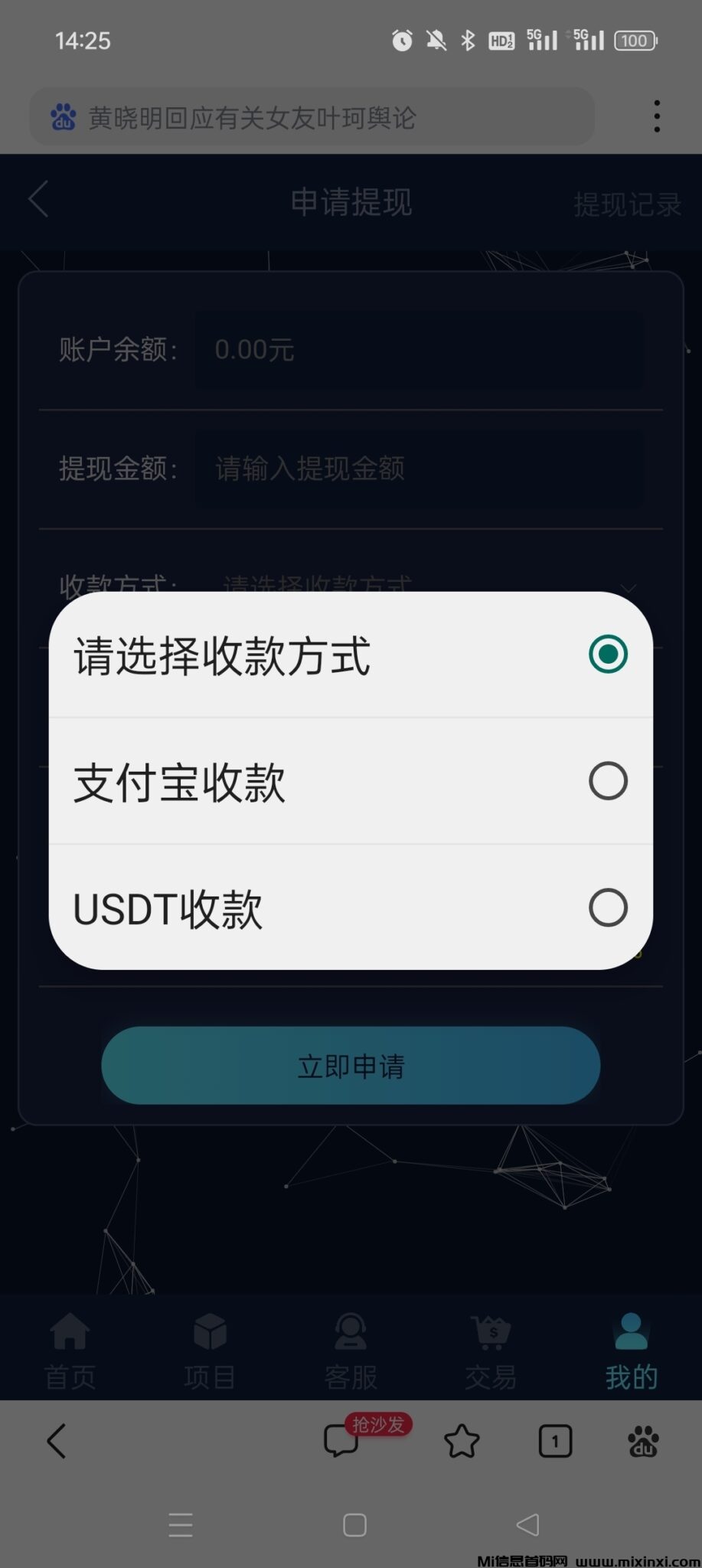Open the 收款方式 dropdown chevron
This screenshot has width=702, height=1568.
point(629,586)
